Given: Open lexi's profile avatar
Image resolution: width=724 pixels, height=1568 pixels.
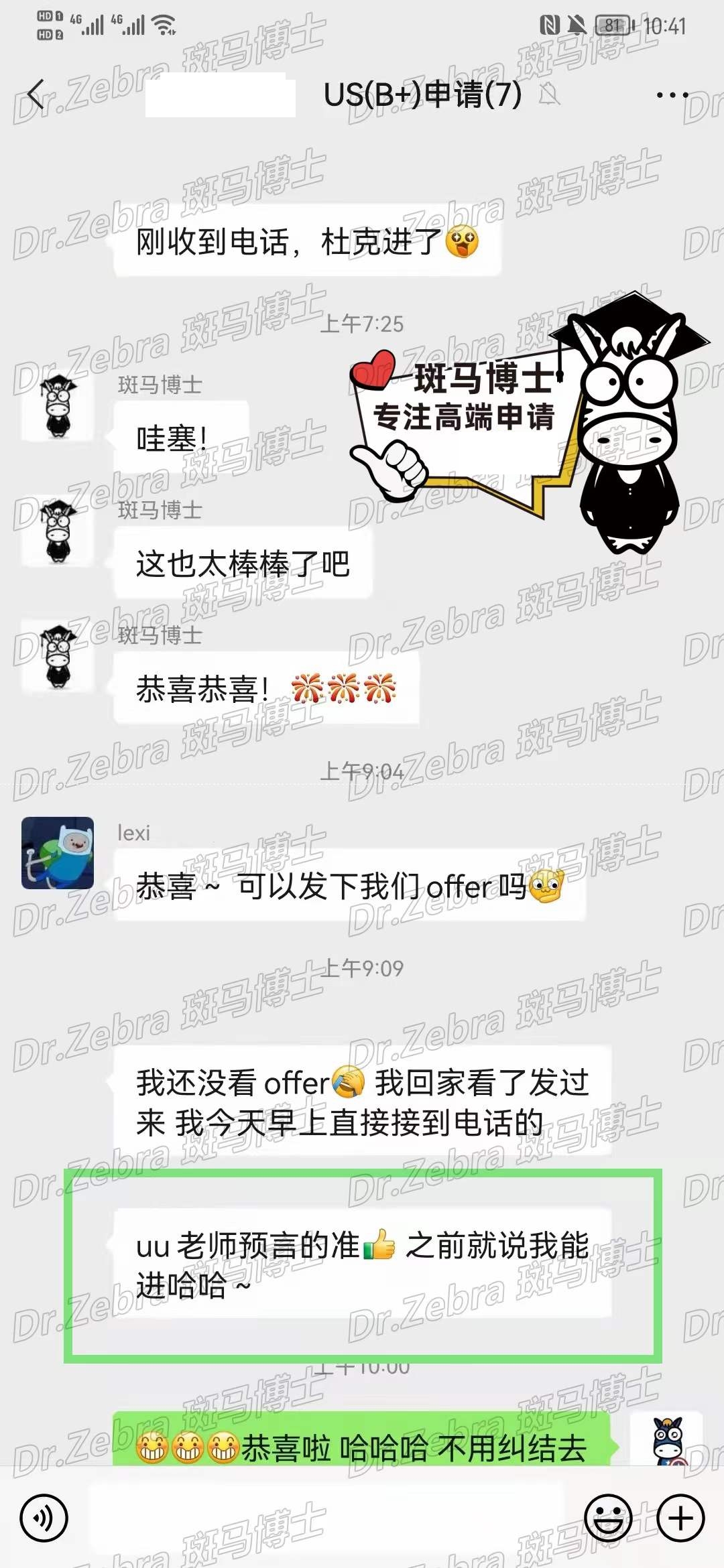Looking at the screenshot, I should 58,852.
